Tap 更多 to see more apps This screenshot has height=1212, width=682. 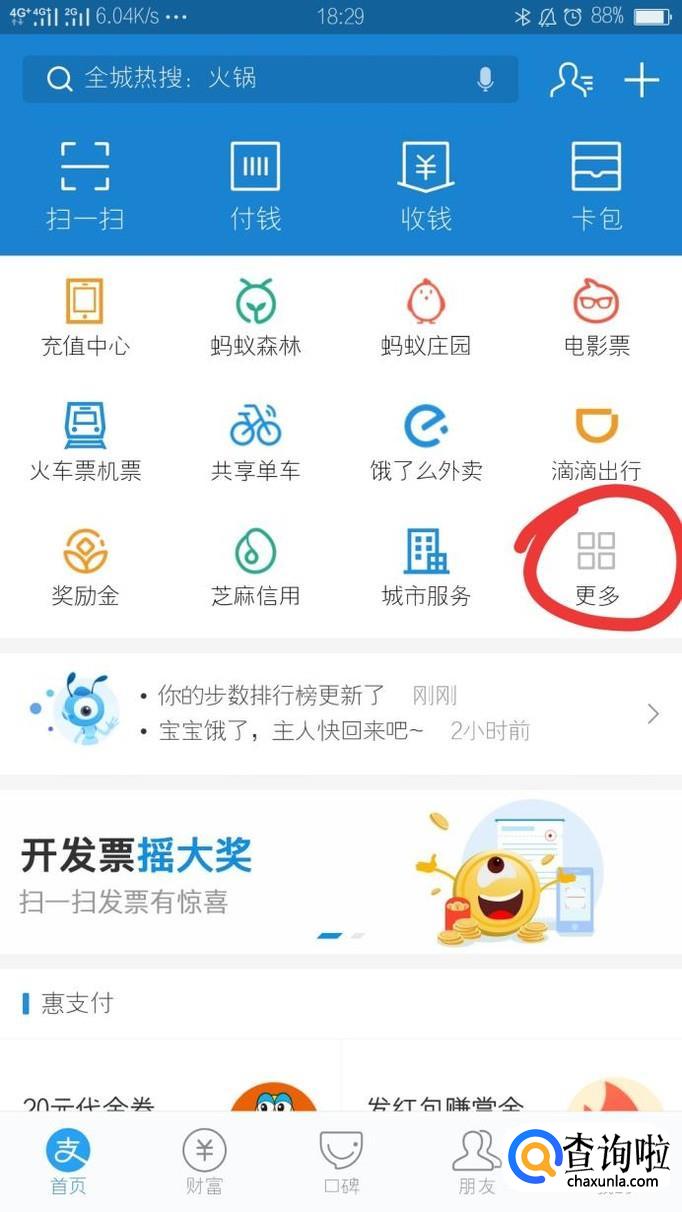point(596,567)
